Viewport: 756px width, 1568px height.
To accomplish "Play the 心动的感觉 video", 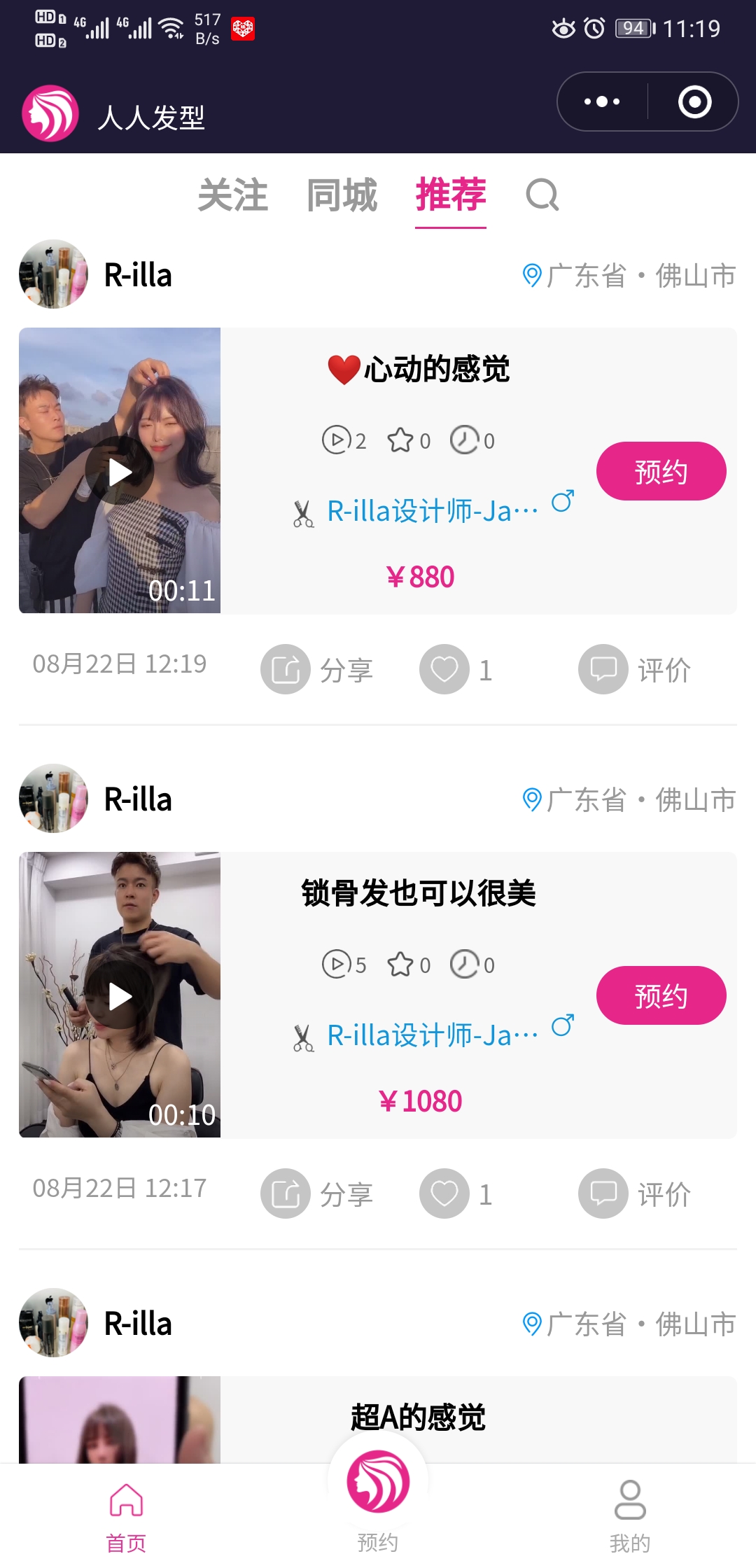I will coord(120,471).
